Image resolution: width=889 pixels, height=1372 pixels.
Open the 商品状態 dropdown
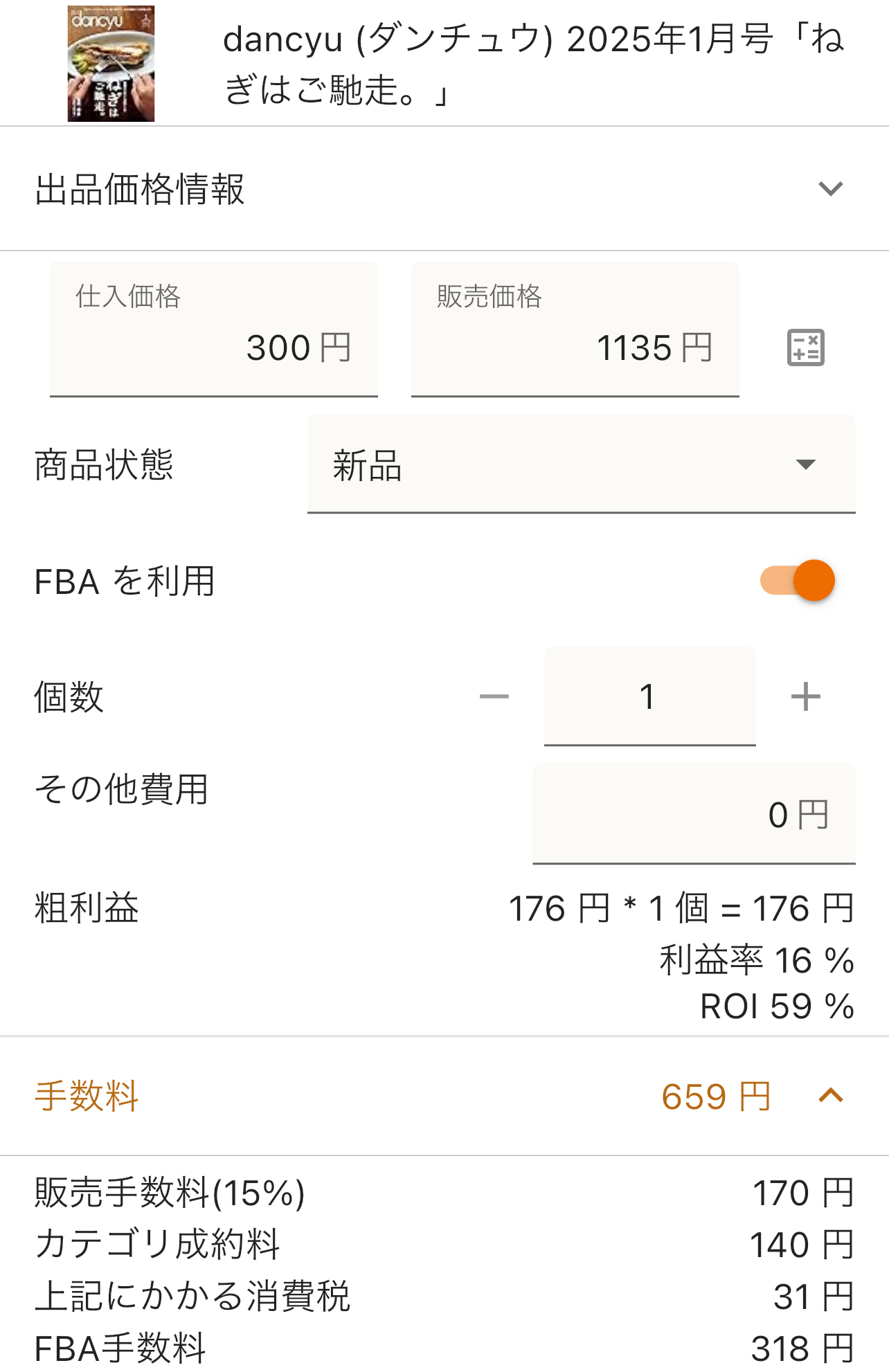pos(581,464)
